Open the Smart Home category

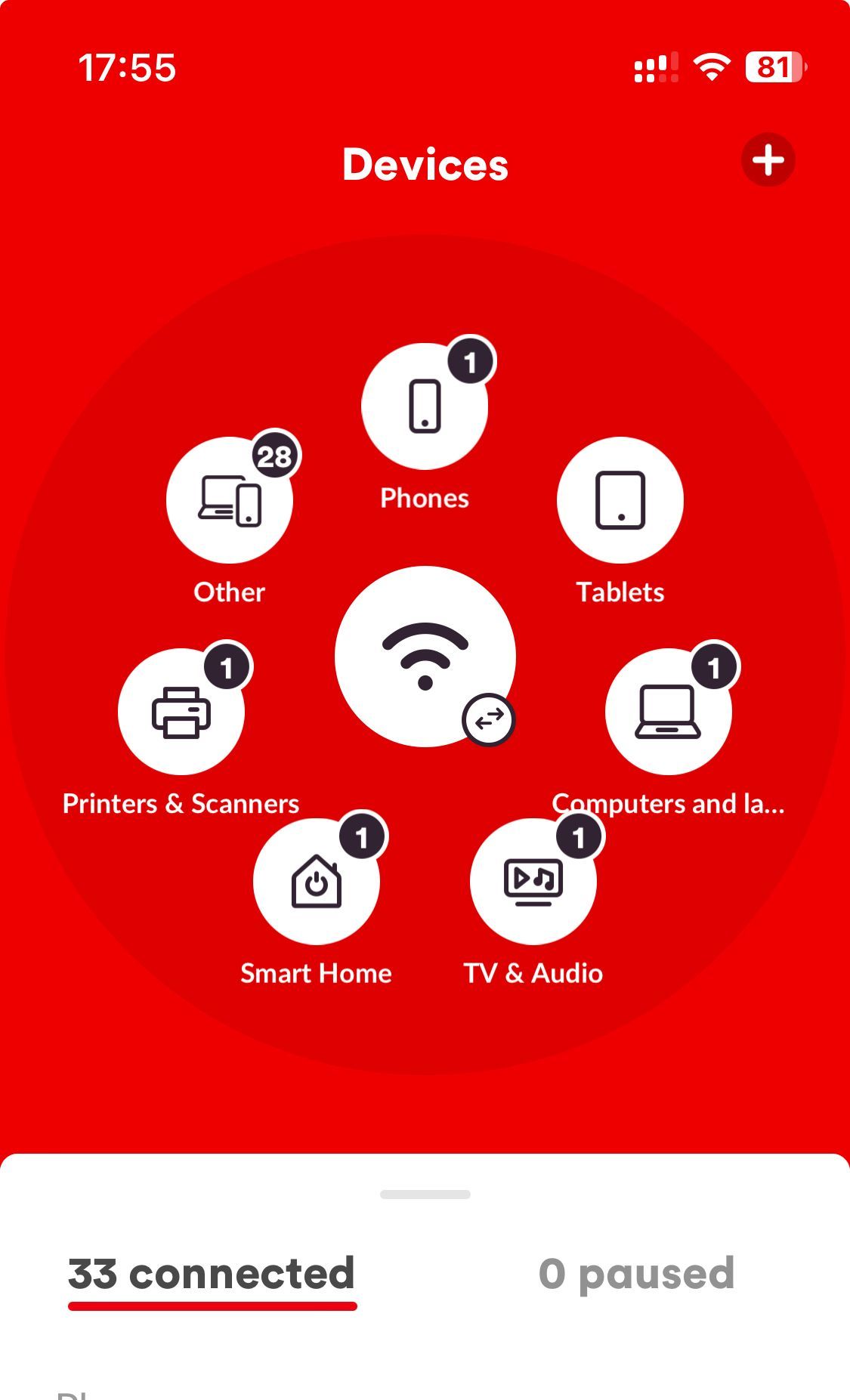[x=317, y=881]
